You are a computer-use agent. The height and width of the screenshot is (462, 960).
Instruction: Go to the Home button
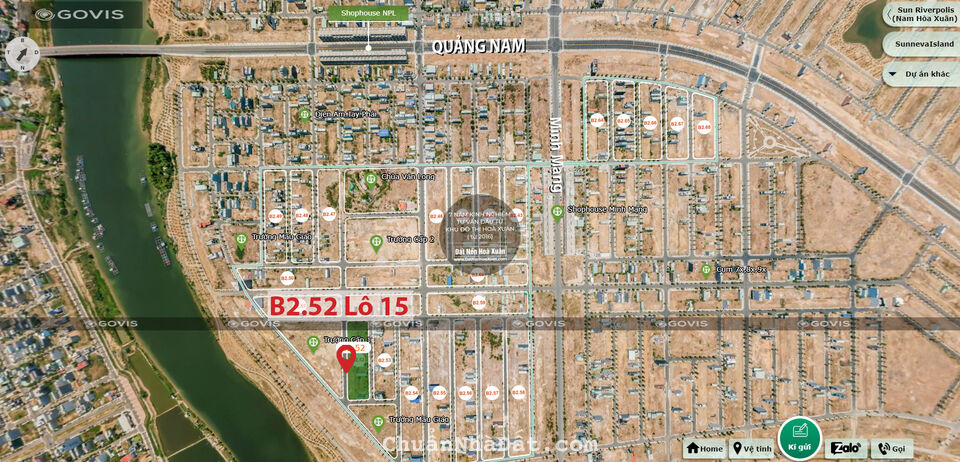(x=705, y=449)
